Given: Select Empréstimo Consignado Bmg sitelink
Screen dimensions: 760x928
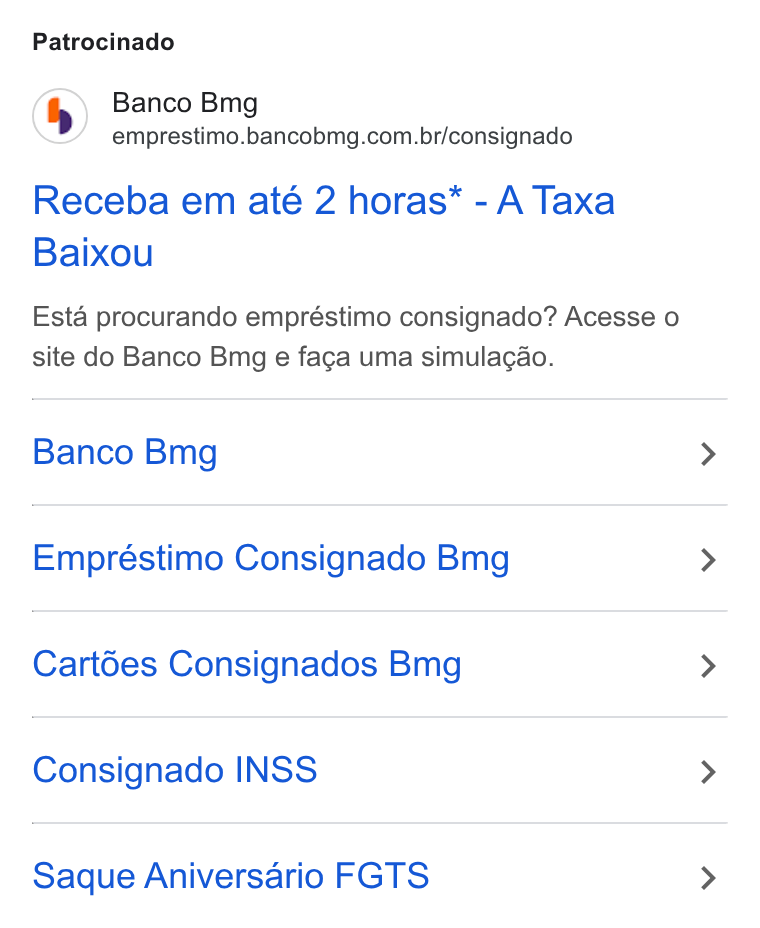Looking at the screenshot, I should click(379, 559).
